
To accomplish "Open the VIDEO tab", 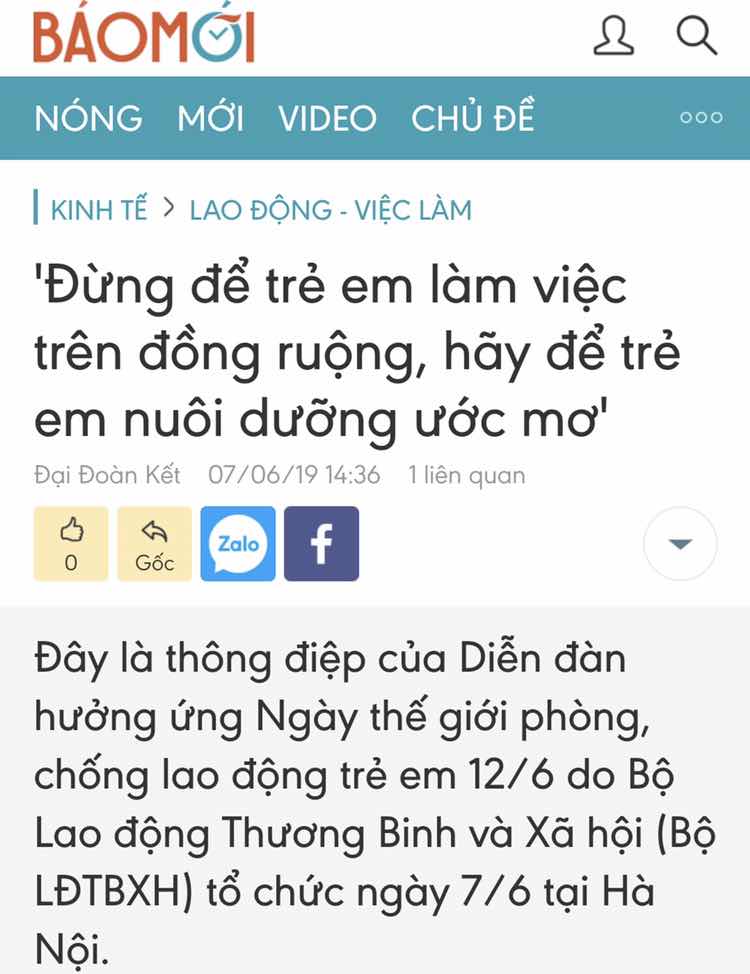I will tap(327, 118).
